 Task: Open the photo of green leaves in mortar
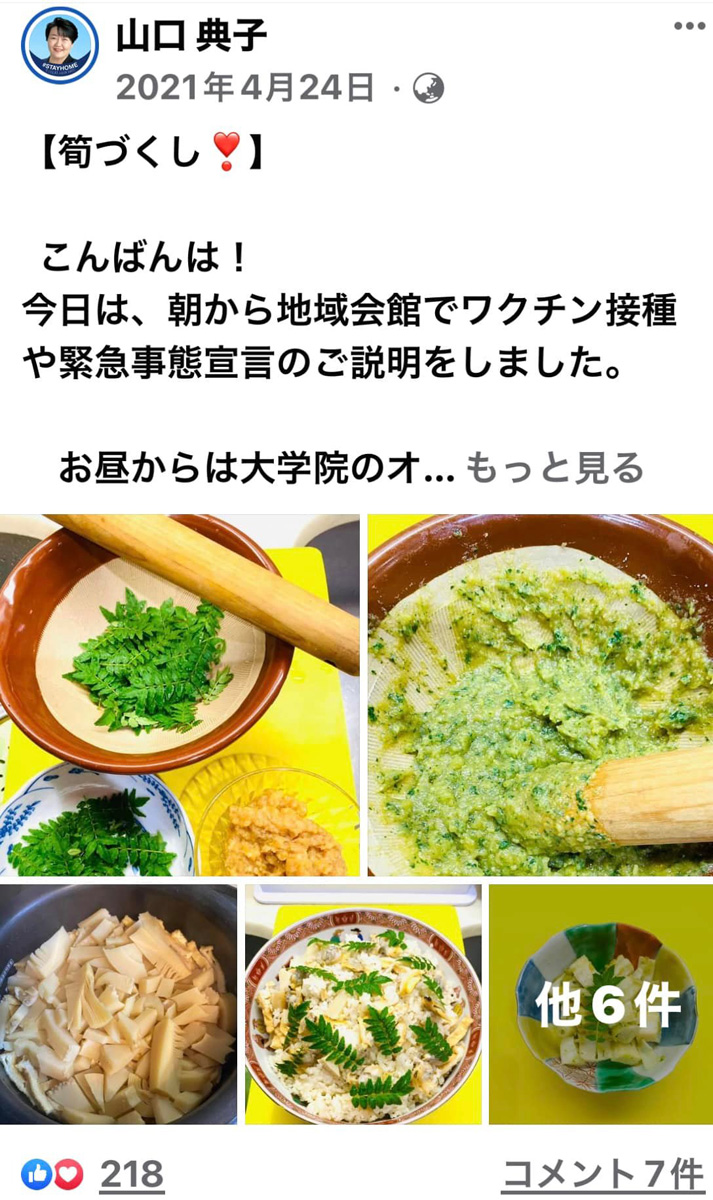(180, 695)
